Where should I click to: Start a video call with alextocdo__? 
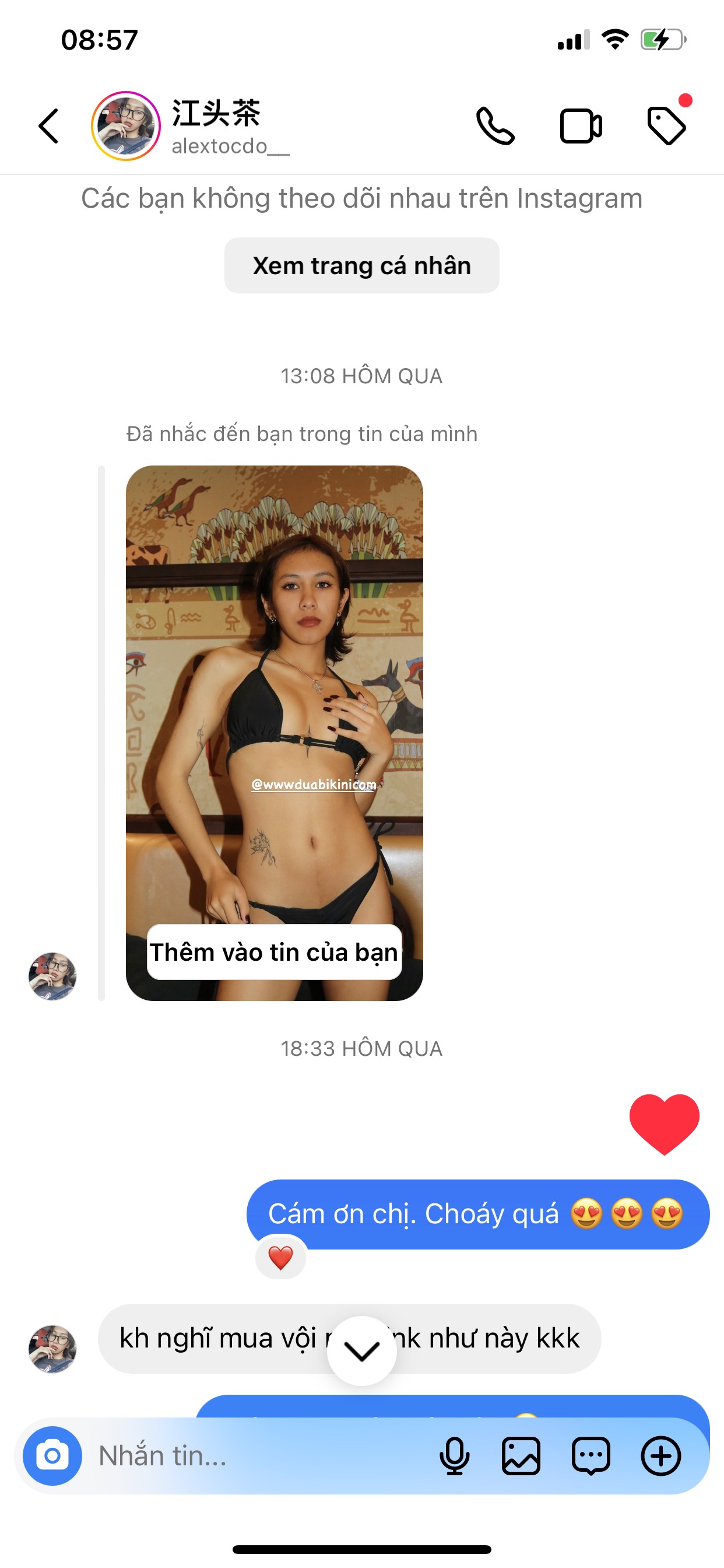(x=581, y=126)
